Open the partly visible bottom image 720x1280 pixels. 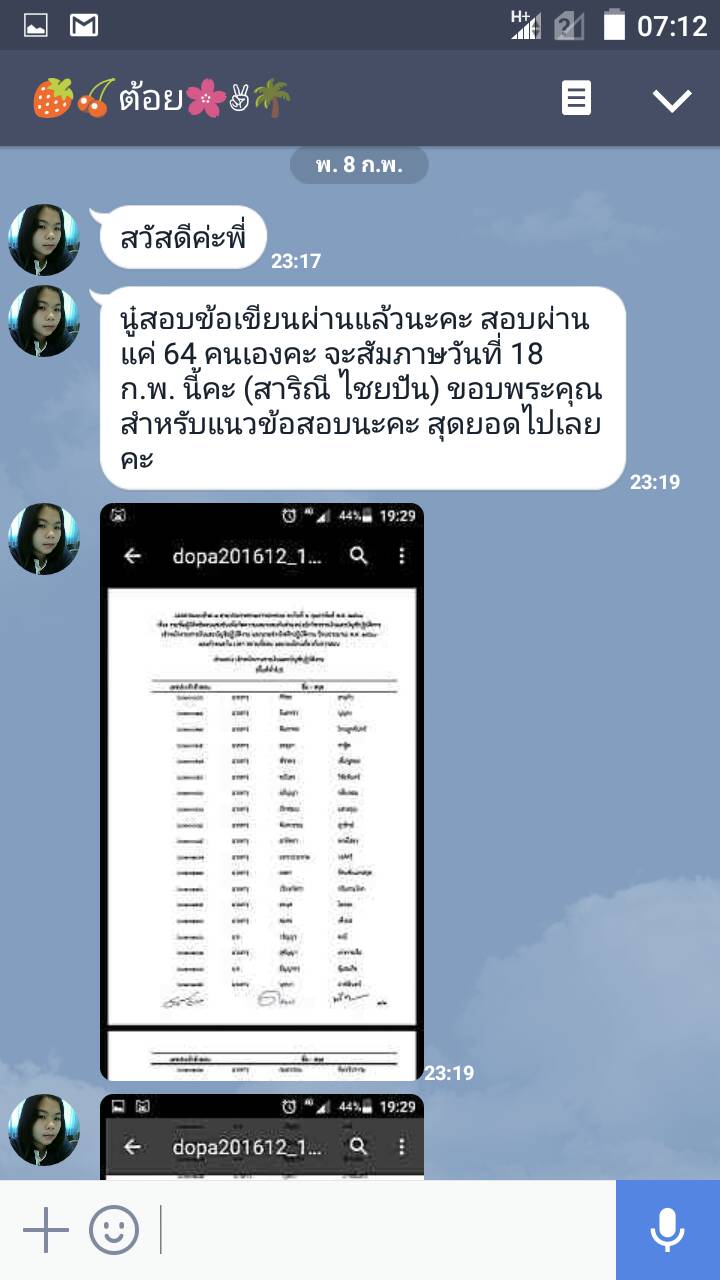pos(262,1136)
